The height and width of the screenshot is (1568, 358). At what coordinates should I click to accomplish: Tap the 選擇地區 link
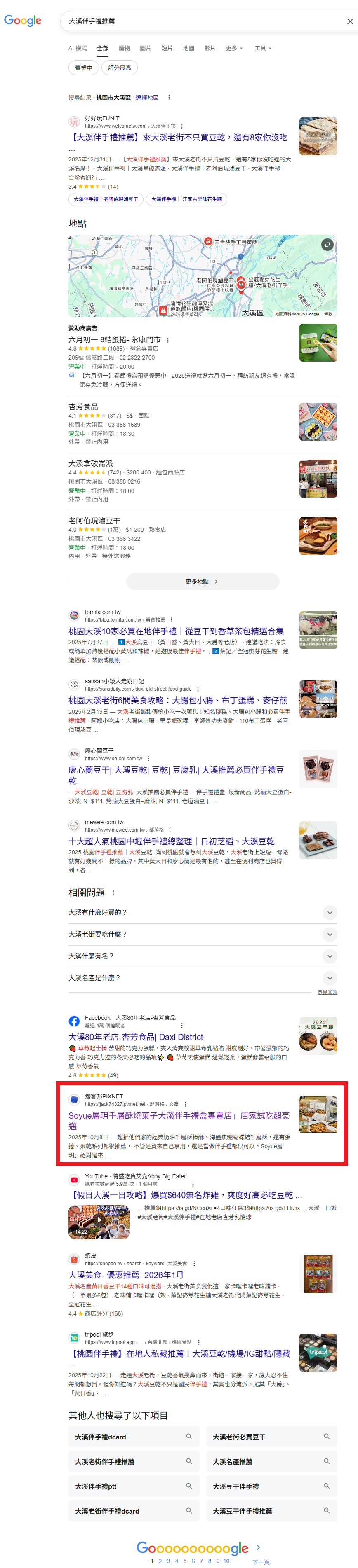[x=147, y=97]
